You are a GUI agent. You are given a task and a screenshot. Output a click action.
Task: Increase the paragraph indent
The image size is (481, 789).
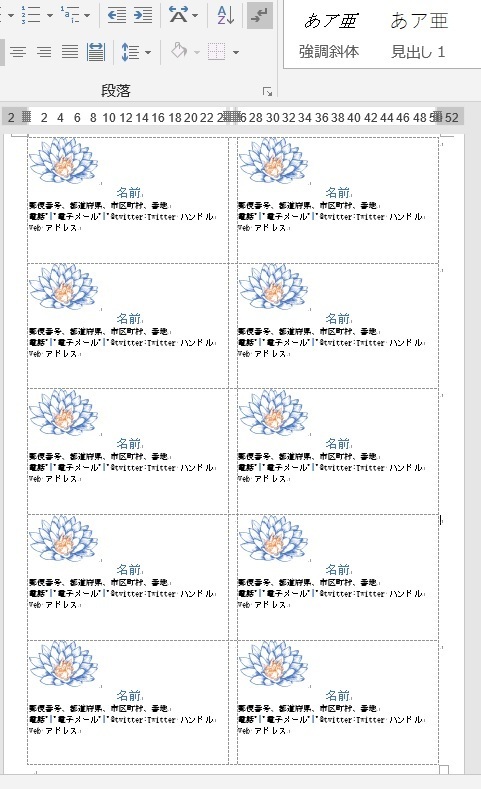point(142,15)
